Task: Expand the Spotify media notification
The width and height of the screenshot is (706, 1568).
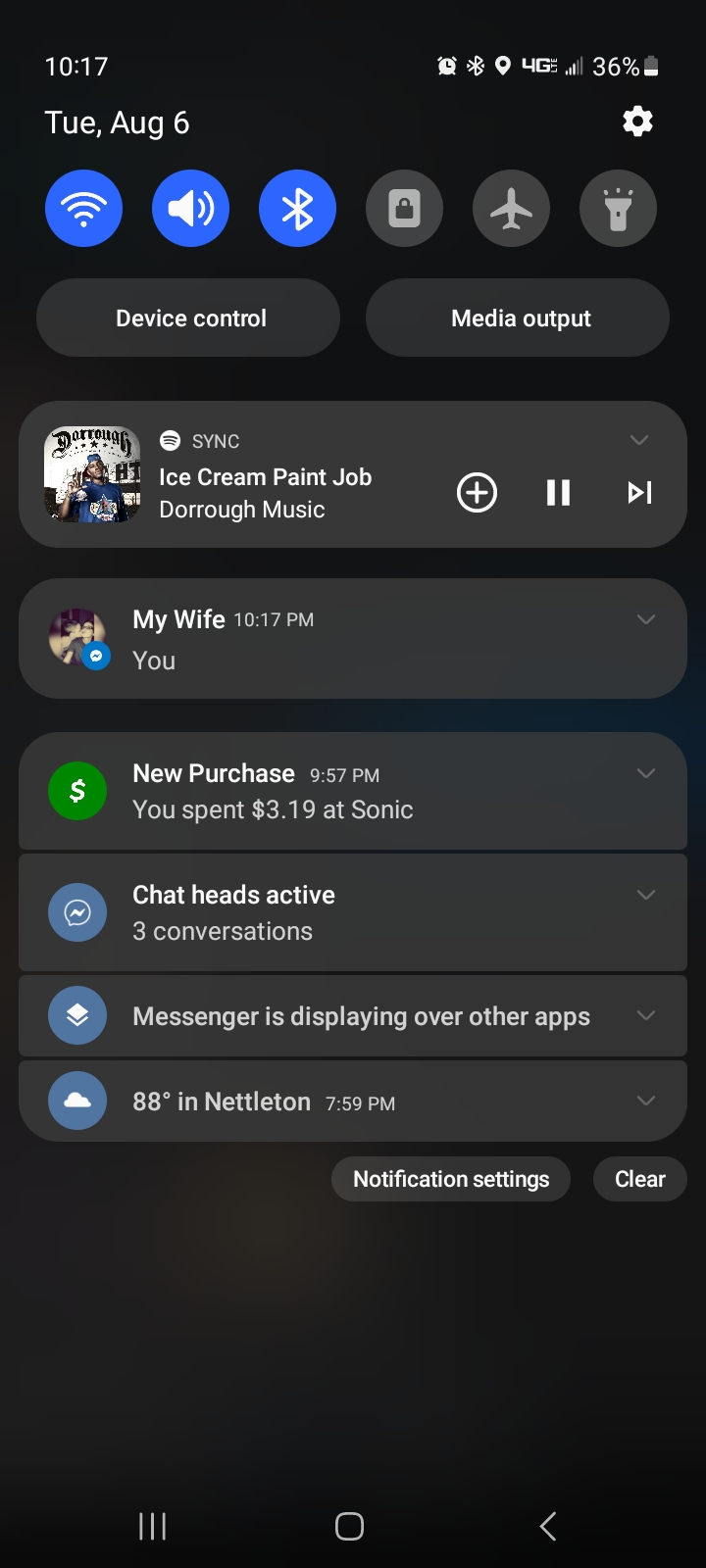Action: (x=639, y=440)
